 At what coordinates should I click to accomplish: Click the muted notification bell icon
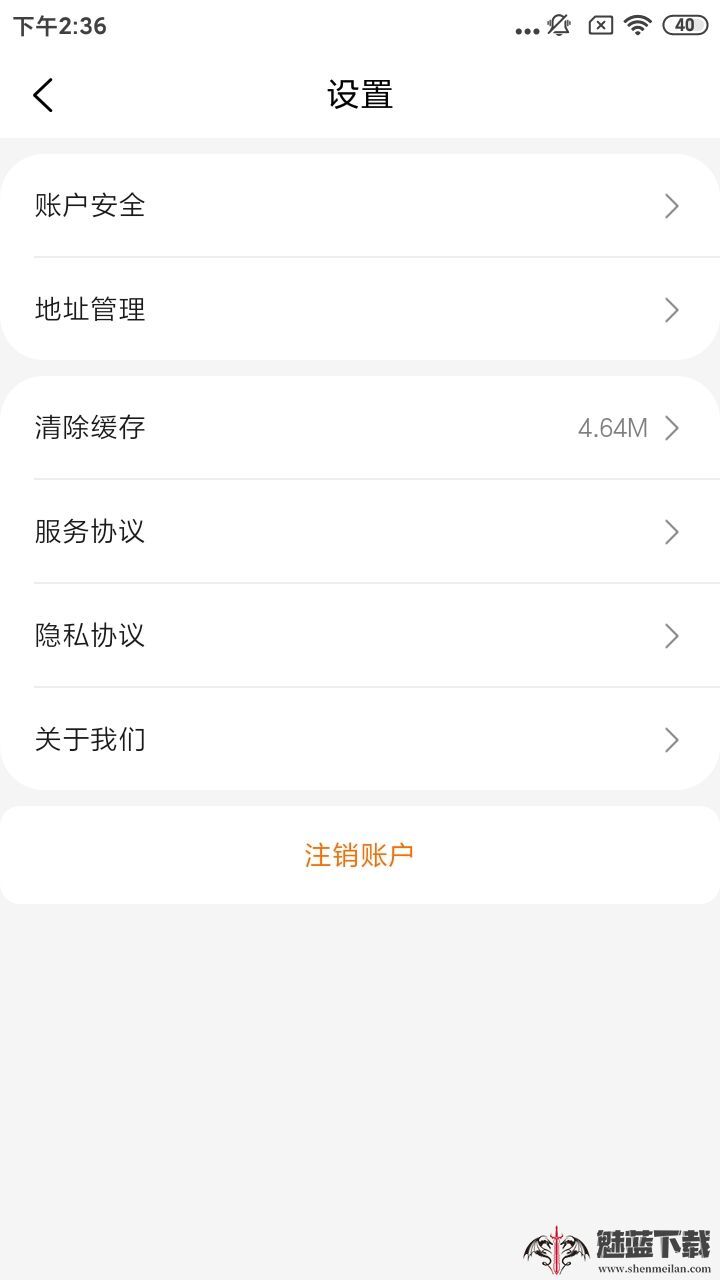560,27
